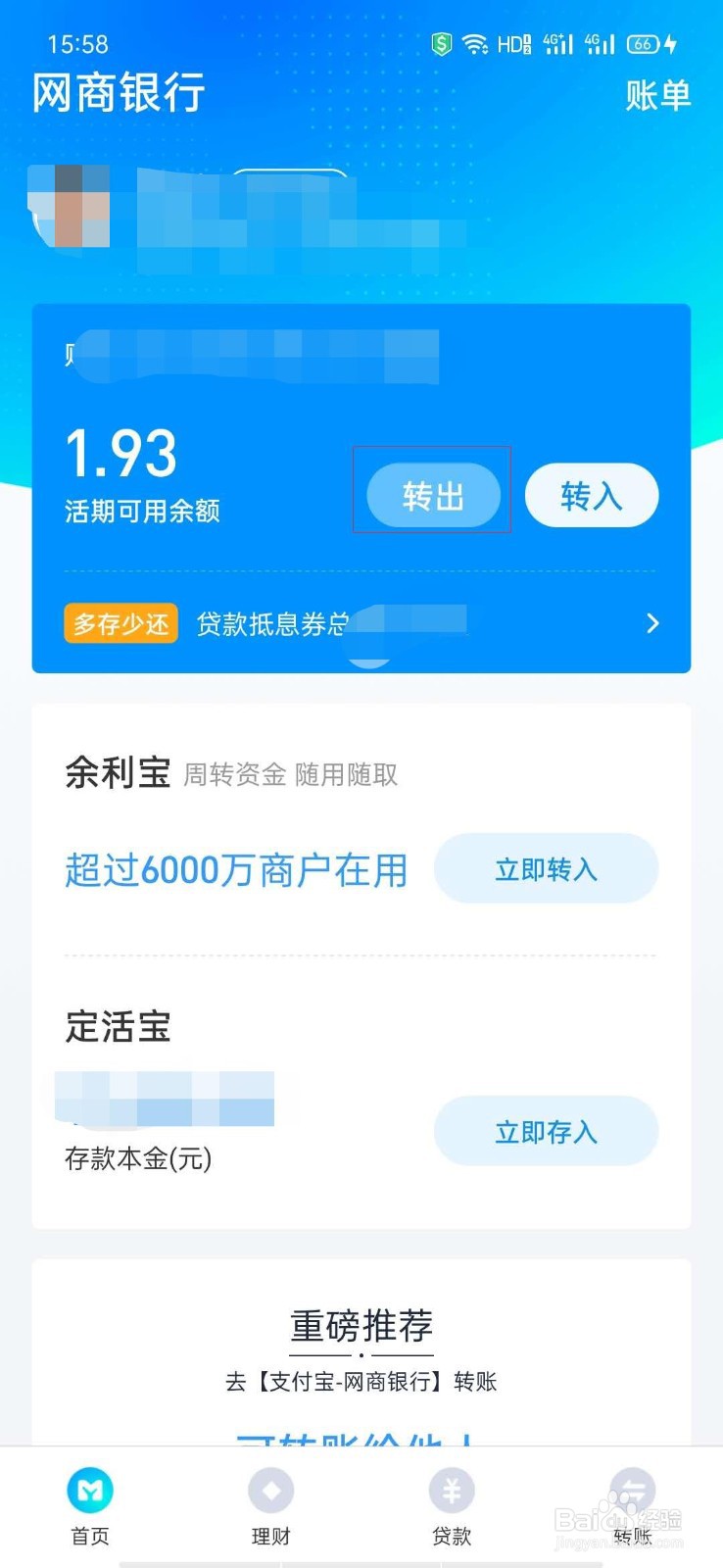Image resolution: width=723 pixels, height=1568 pixels.
Task: Tap the 转入 transfer in button
Action: point(592,496)
